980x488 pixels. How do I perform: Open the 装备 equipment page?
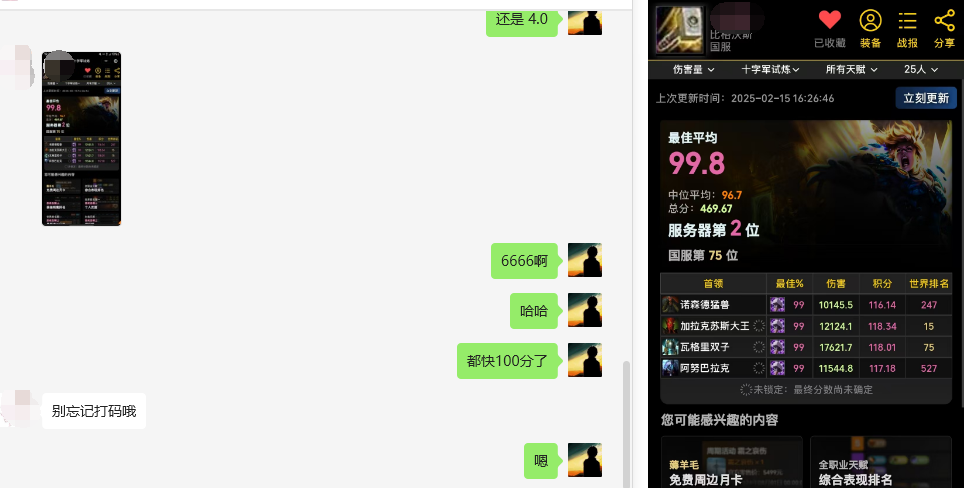coord(870,28)
